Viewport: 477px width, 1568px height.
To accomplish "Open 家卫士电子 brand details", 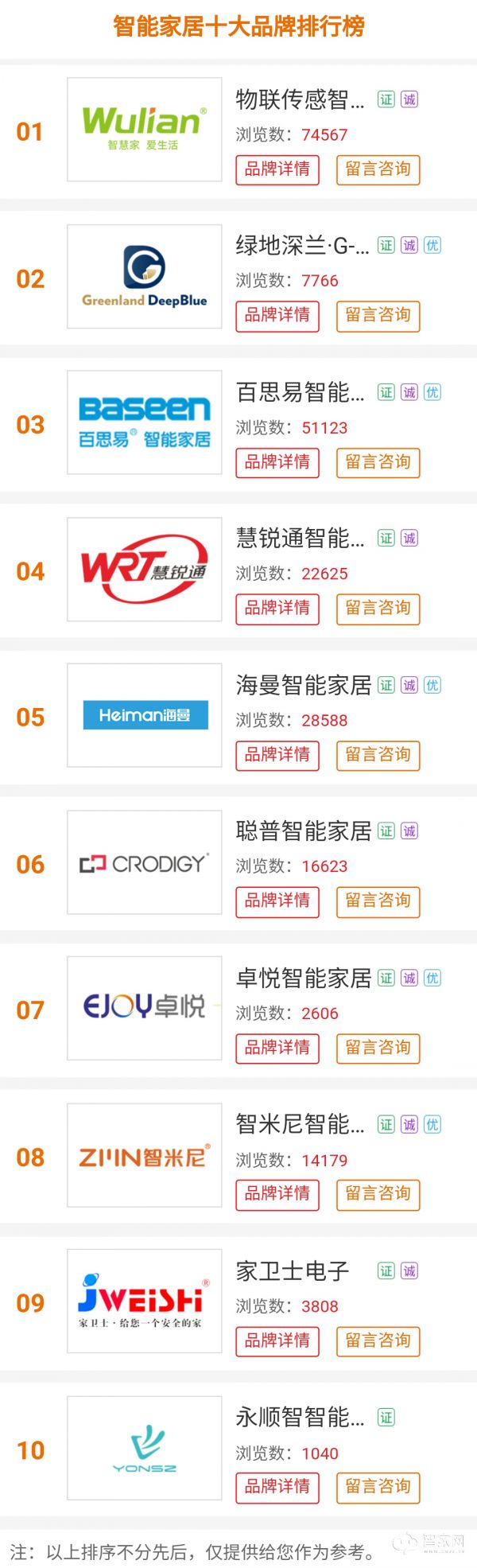I will click(x=277, y=1340).
